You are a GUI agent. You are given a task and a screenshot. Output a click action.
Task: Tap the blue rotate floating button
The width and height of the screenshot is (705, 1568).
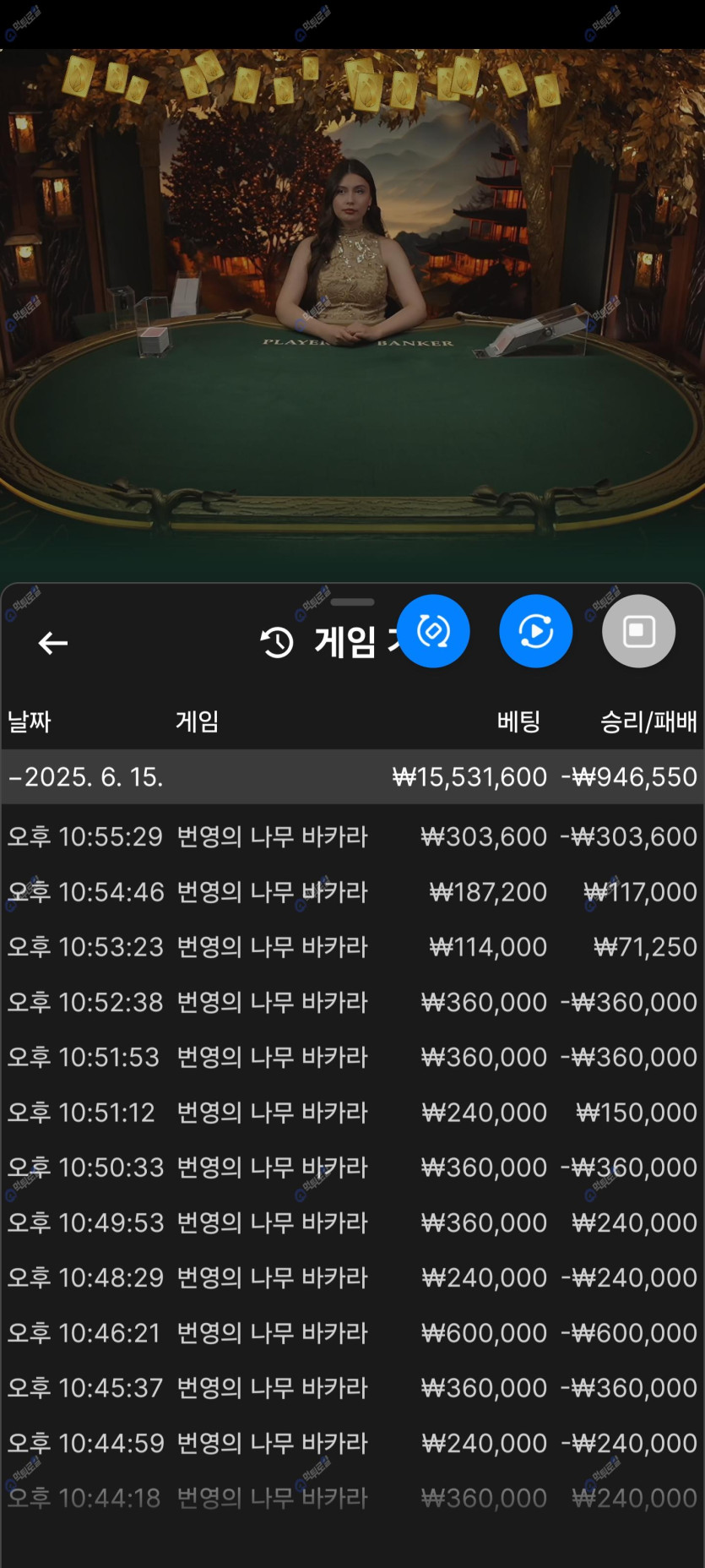point(433,631)
